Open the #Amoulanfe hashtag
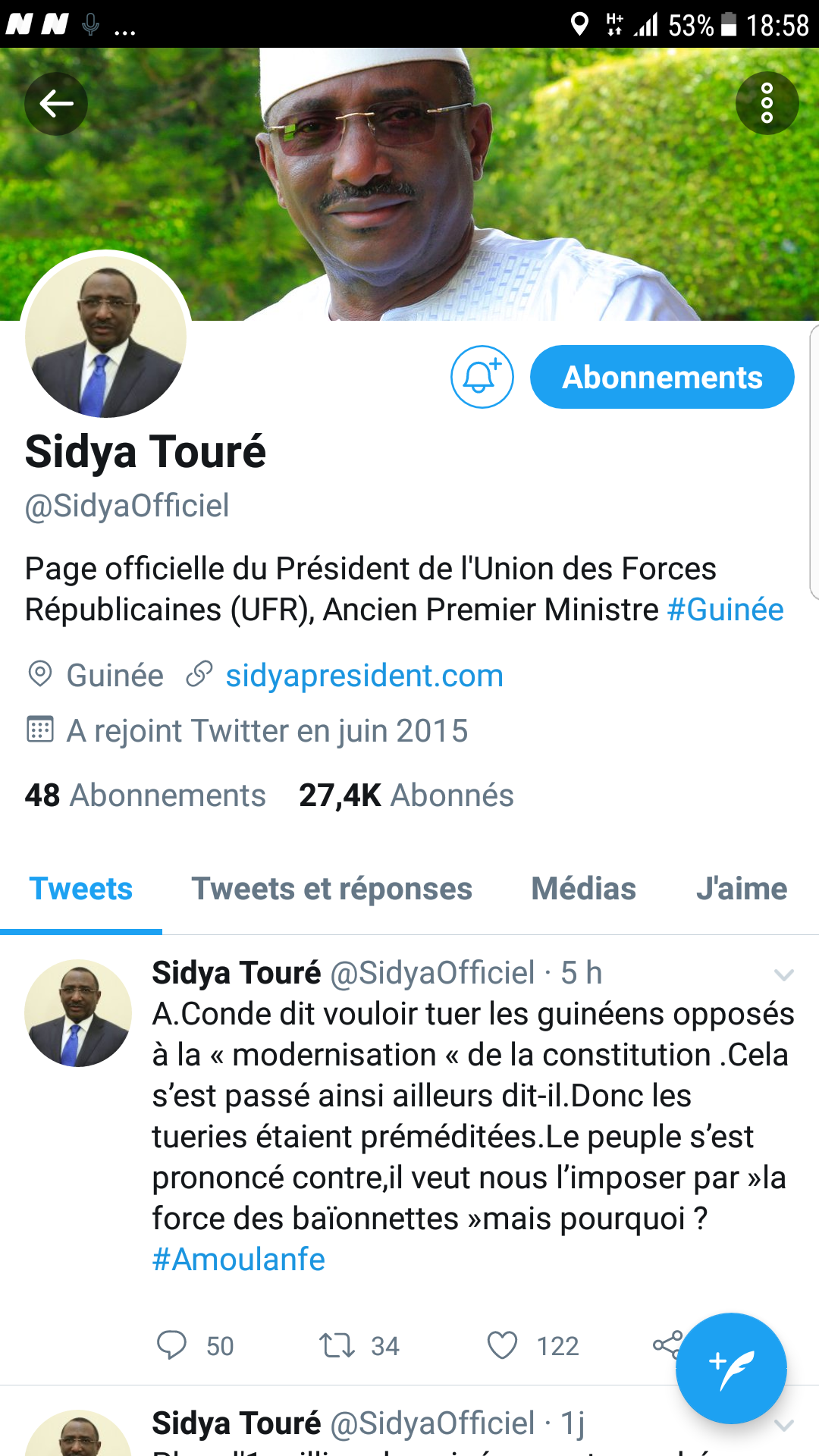The height and width of the screenshot is (1456, 819). point(238,1260)
